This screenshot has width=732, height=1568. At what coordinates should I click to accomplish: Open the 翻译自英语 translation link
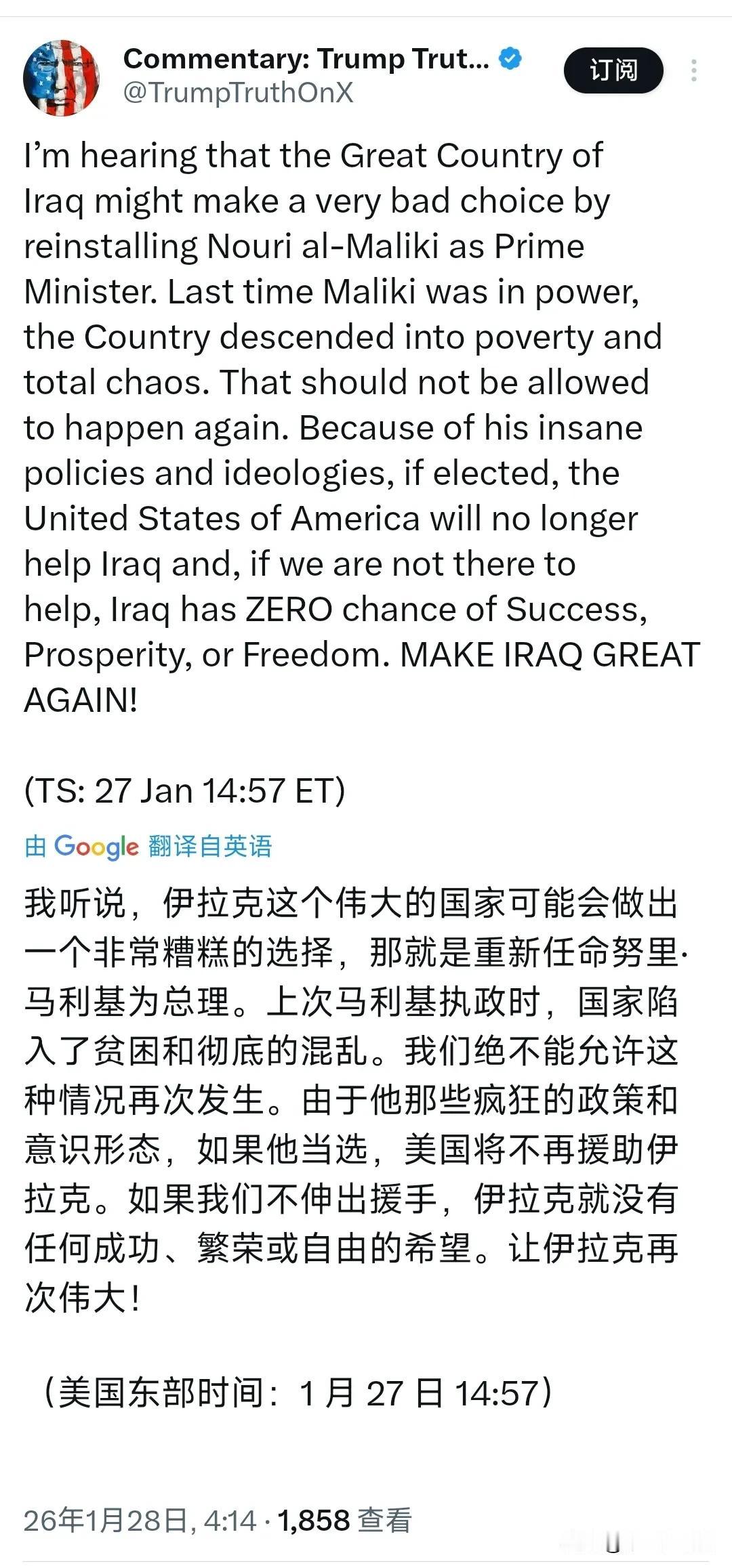tap(210, 846)
